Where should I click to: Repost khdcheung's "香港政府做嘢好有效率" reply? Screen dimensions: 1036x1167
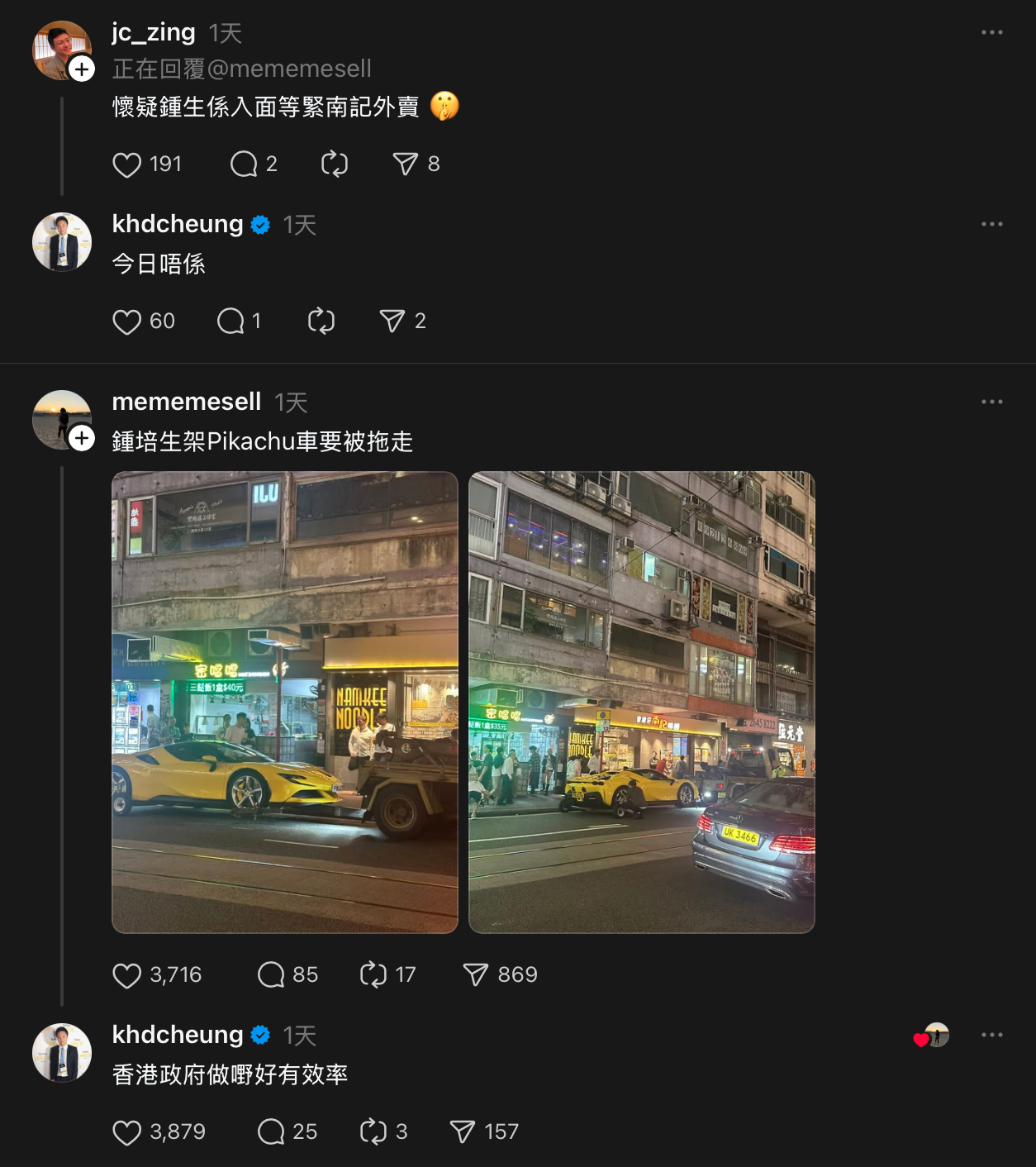click(x=373, y=1132)
